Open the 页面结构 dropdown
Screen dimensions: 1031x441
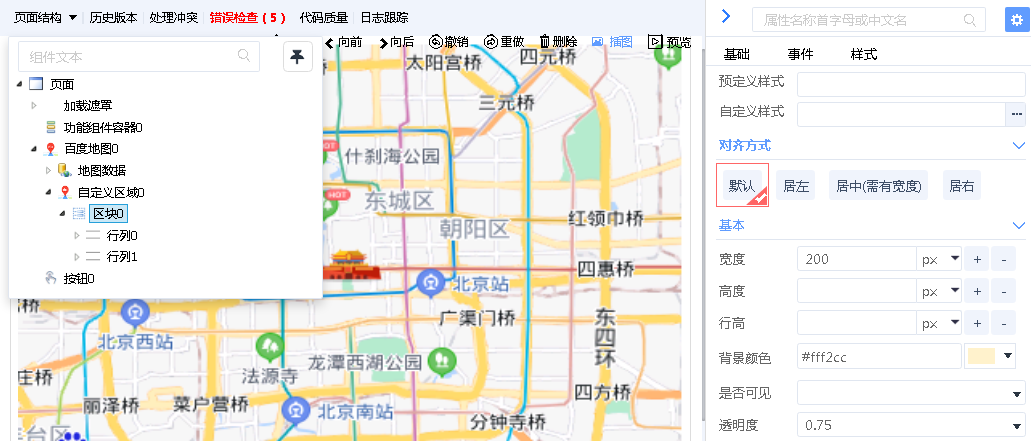pyautogui.click(x=45, y=17)
